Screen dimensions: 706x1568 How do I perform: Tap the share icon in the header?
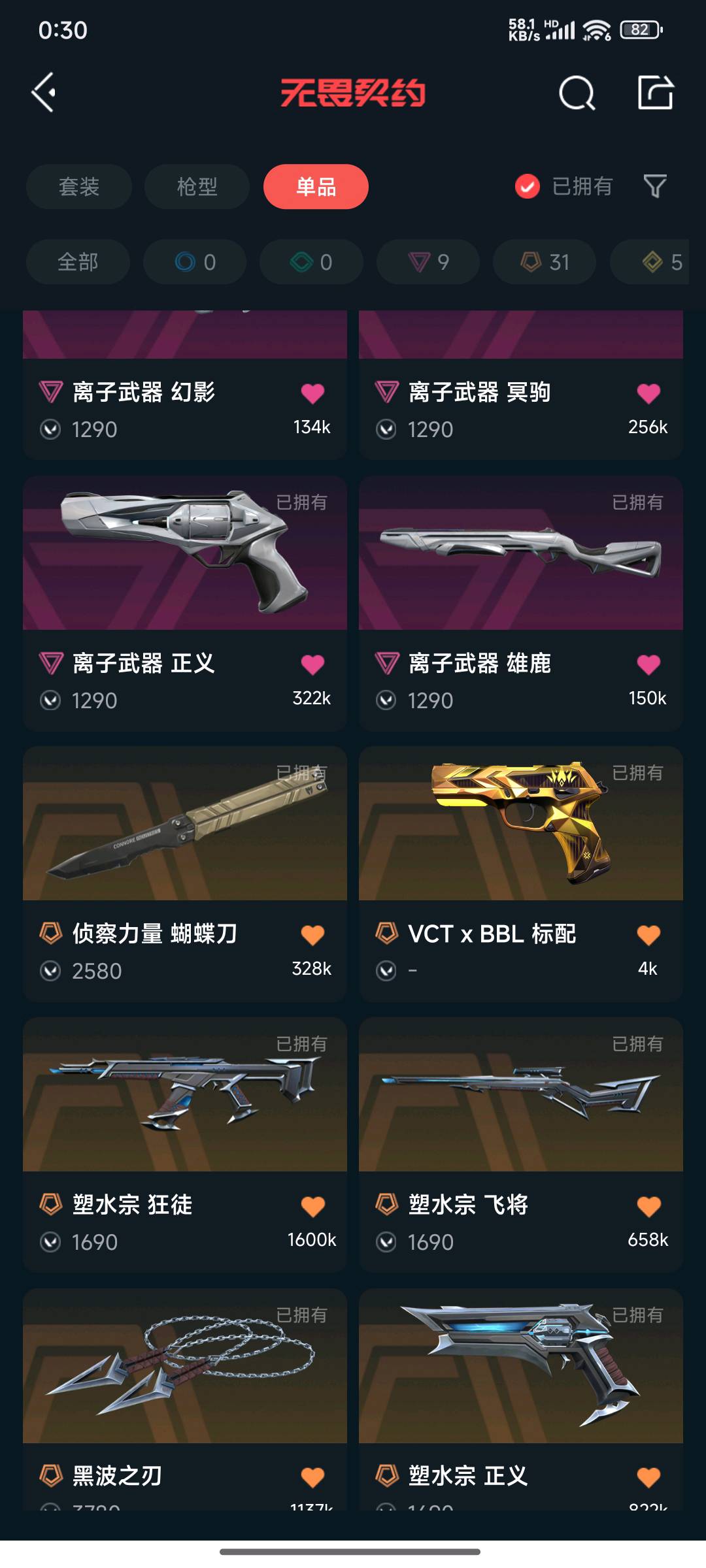[655, 93]
